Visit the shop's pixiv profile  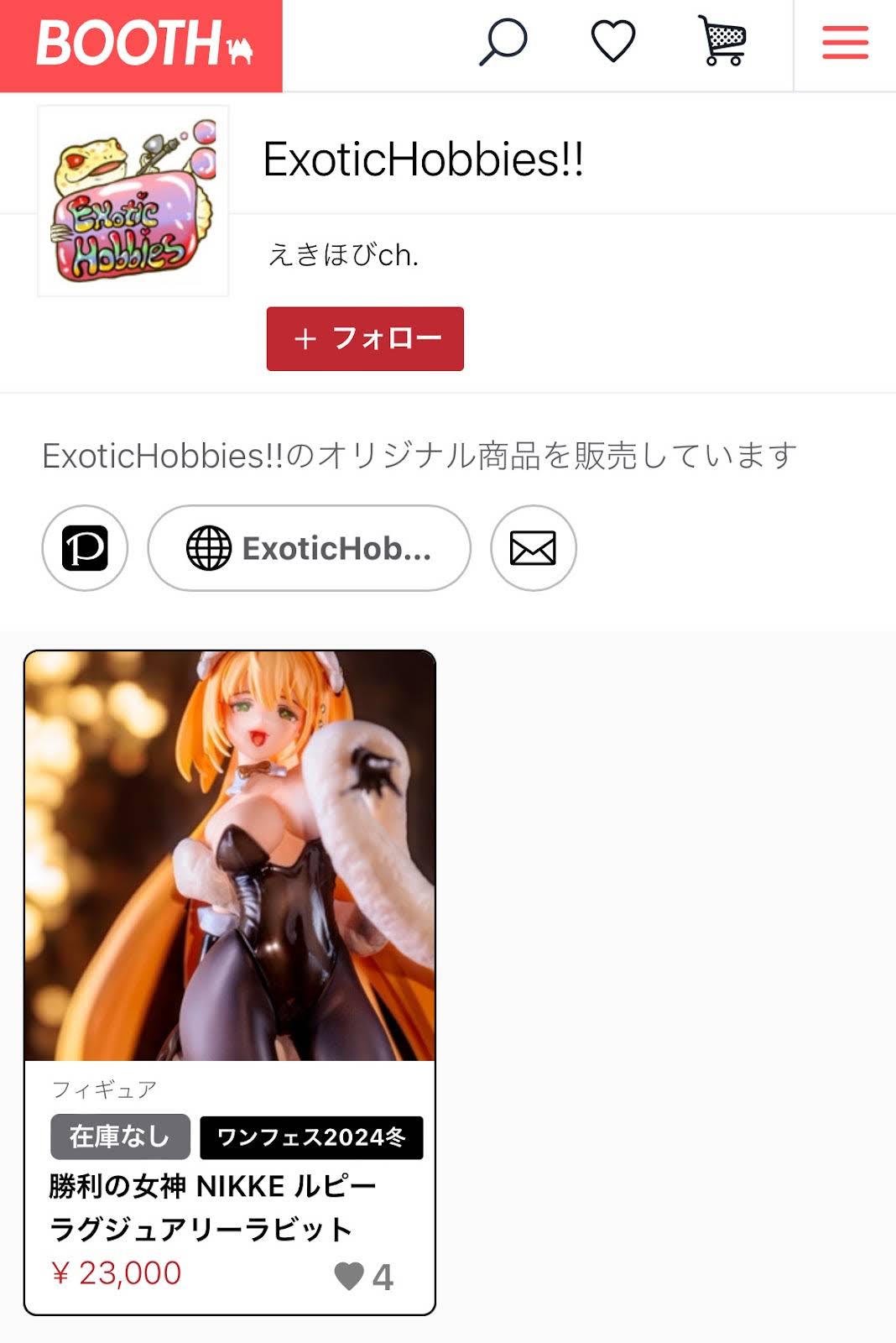pos(85,548)
